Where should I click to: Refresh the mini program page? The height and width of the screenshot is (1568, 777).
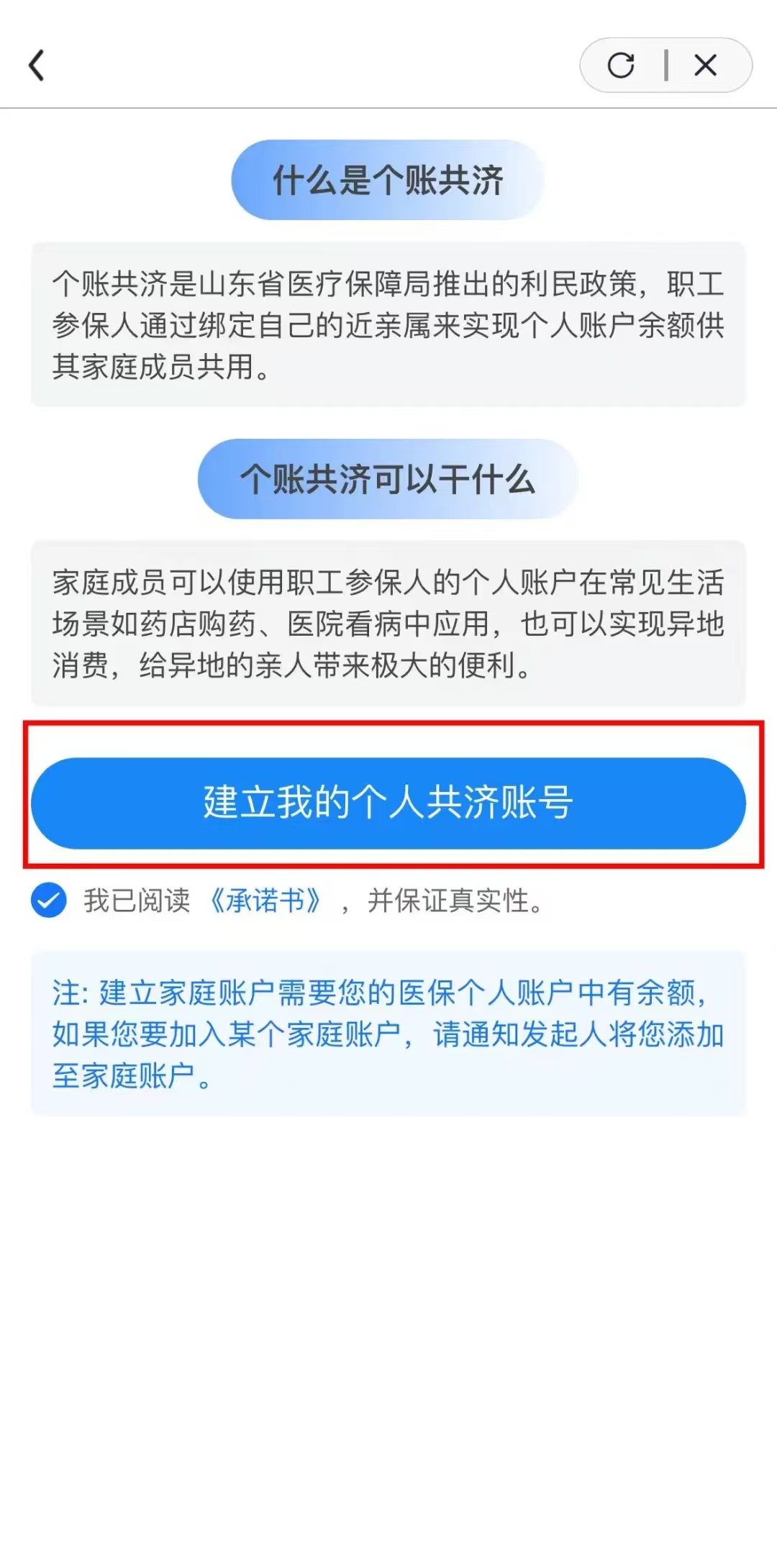coord(621,65)
